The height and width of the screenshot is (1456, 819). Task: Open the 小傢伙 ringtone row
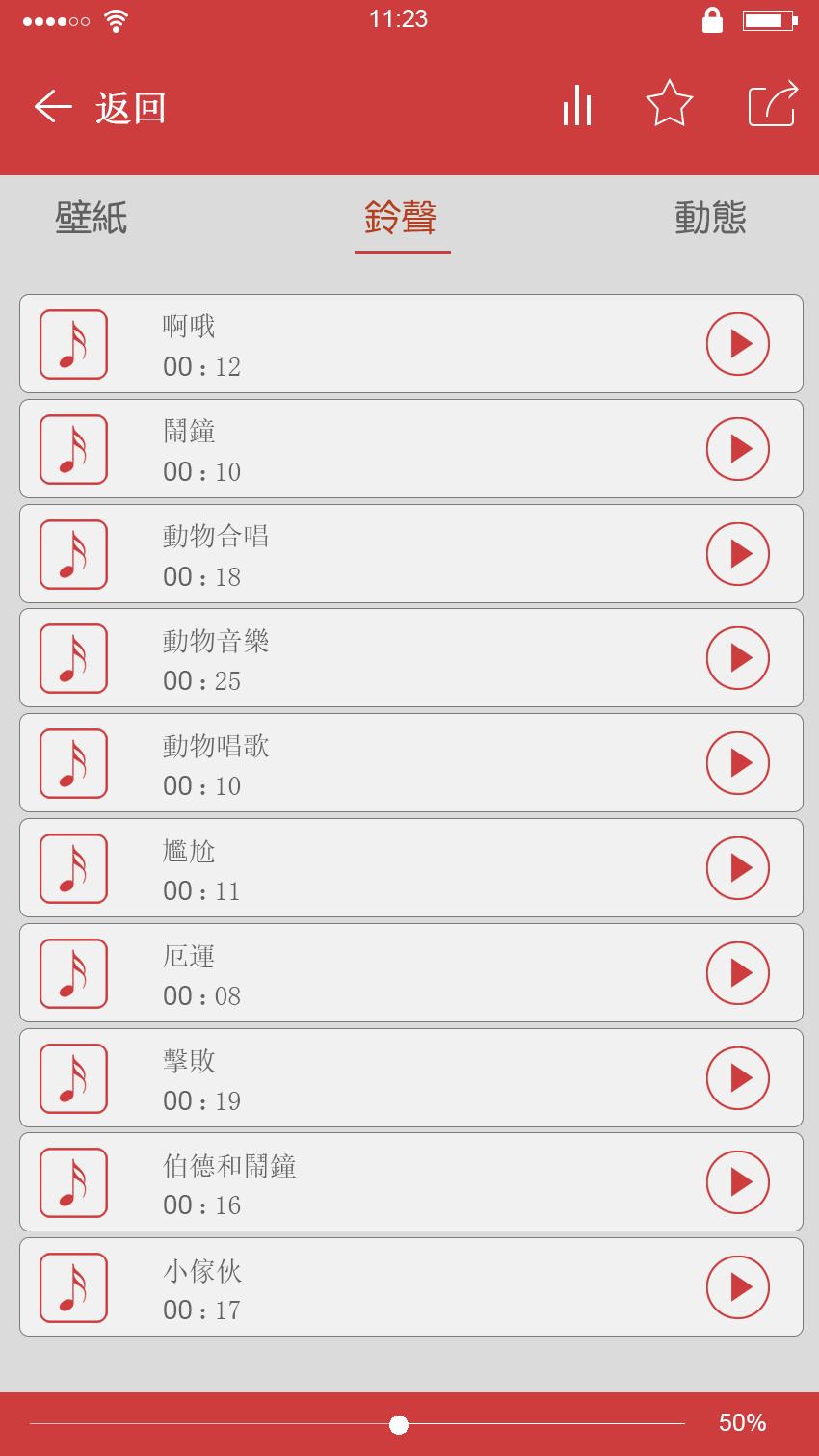(x=411, y=1286)
